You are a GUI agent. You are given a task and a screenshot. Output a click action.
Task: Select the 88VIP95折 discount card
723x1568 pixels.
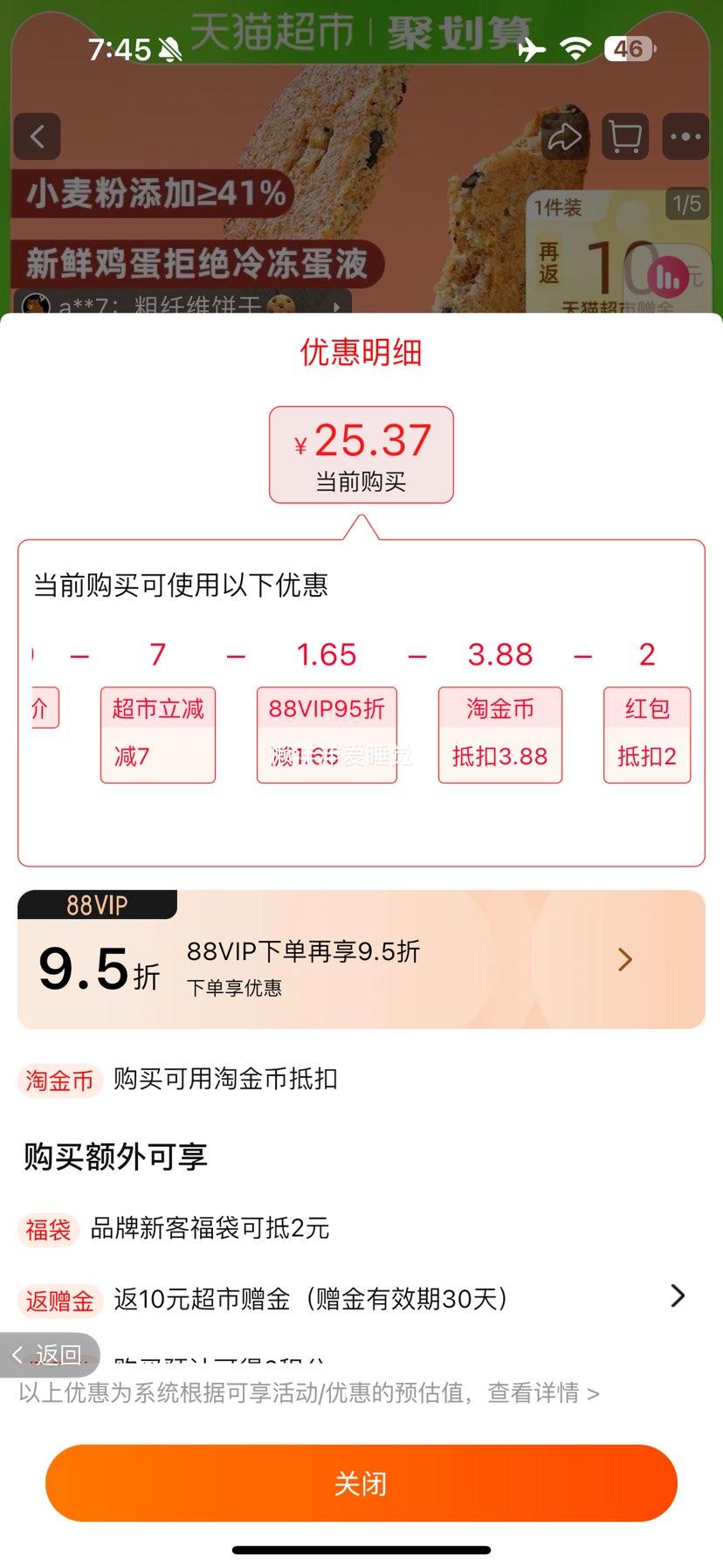coord(326,734)
